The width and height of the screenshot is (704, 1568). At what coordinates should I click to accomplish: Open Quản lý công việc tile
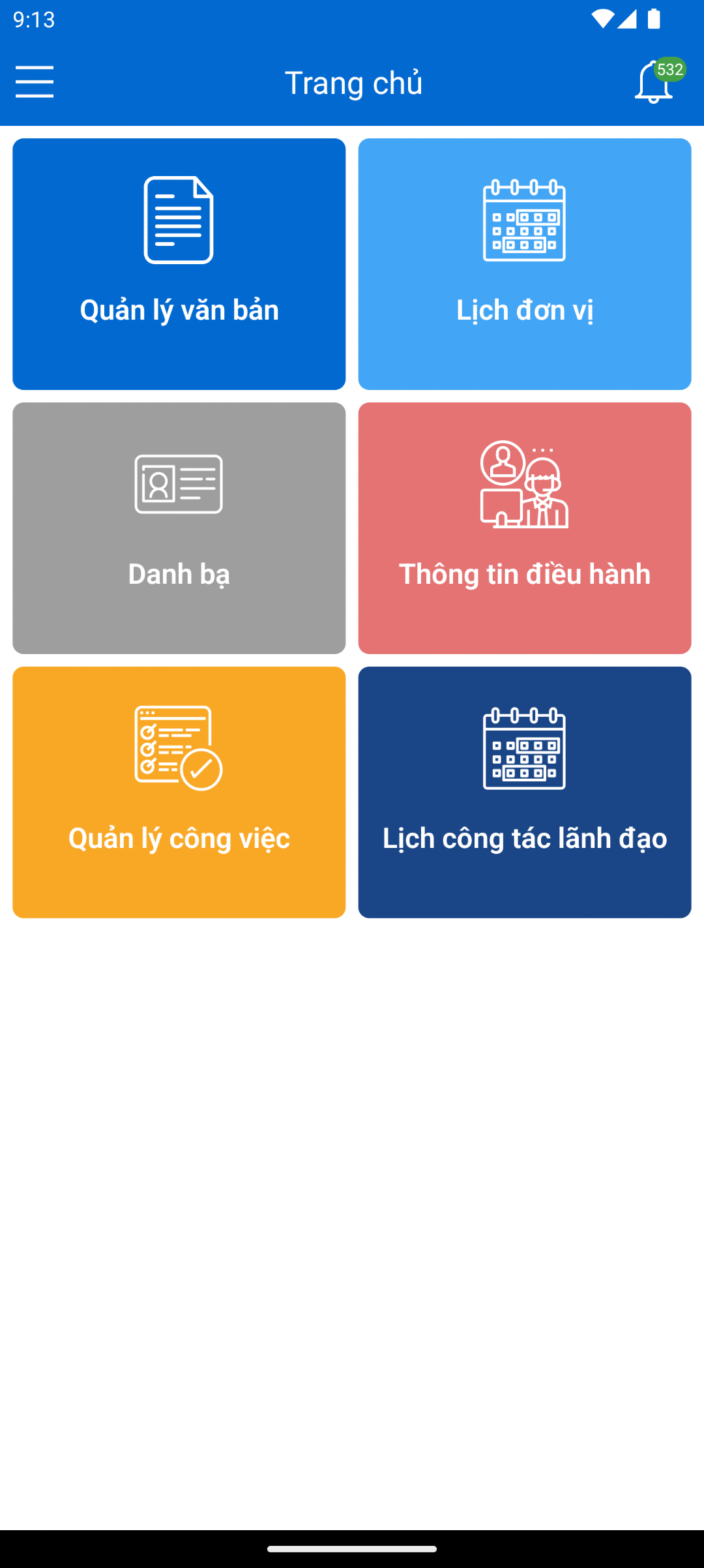179,792
